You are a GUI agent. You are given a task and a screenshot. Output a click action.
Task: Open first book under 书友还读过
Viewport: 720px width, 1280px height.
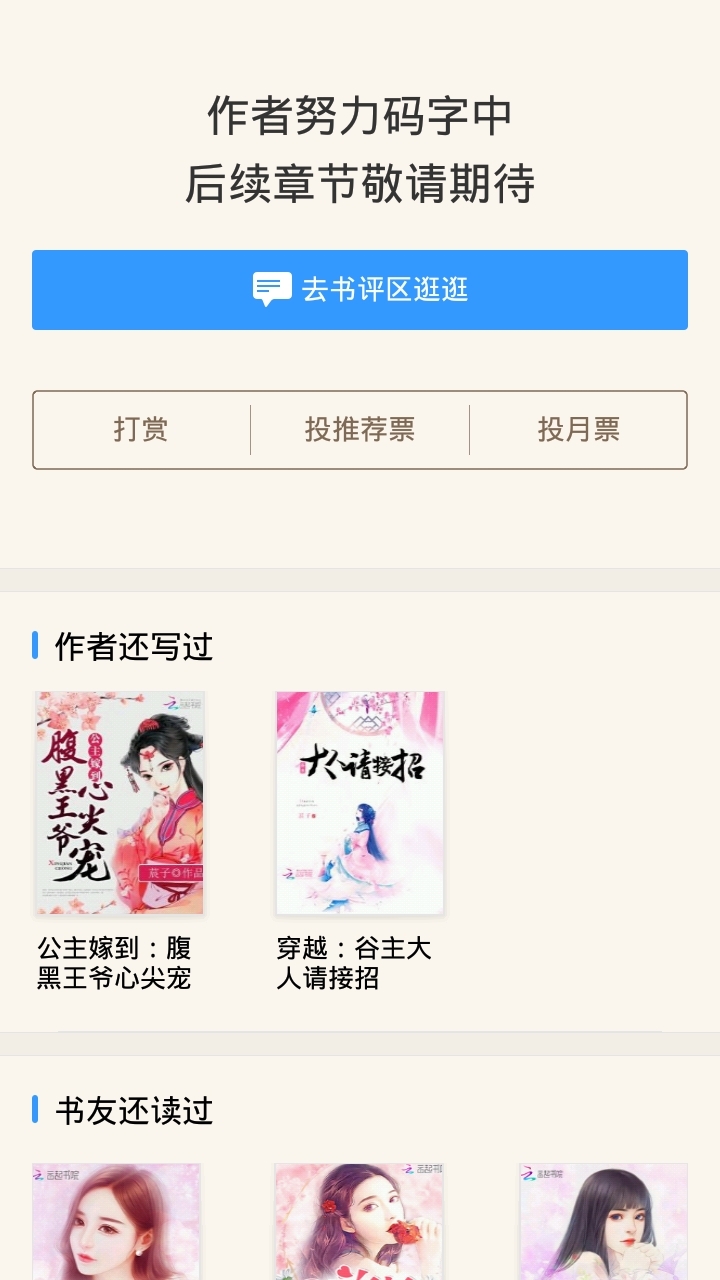(116, 1222)
